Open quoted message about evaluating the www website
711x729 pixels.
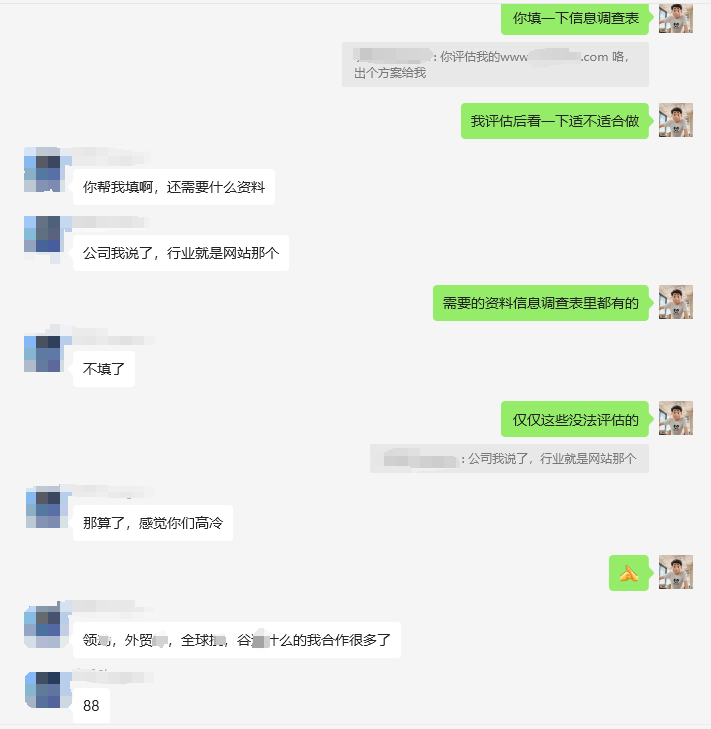495,64
